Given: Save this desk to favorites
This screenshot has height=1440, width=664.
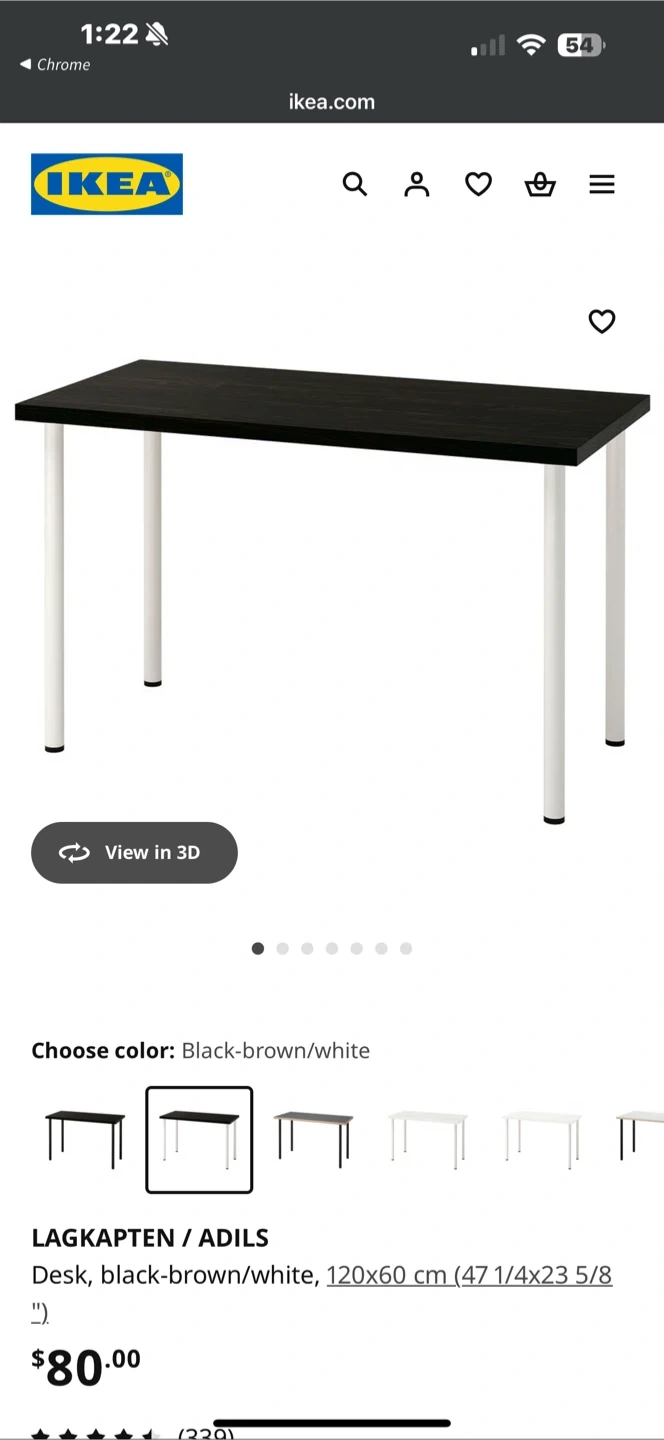Looking at the screenshot, I should [x=601, y=321].
